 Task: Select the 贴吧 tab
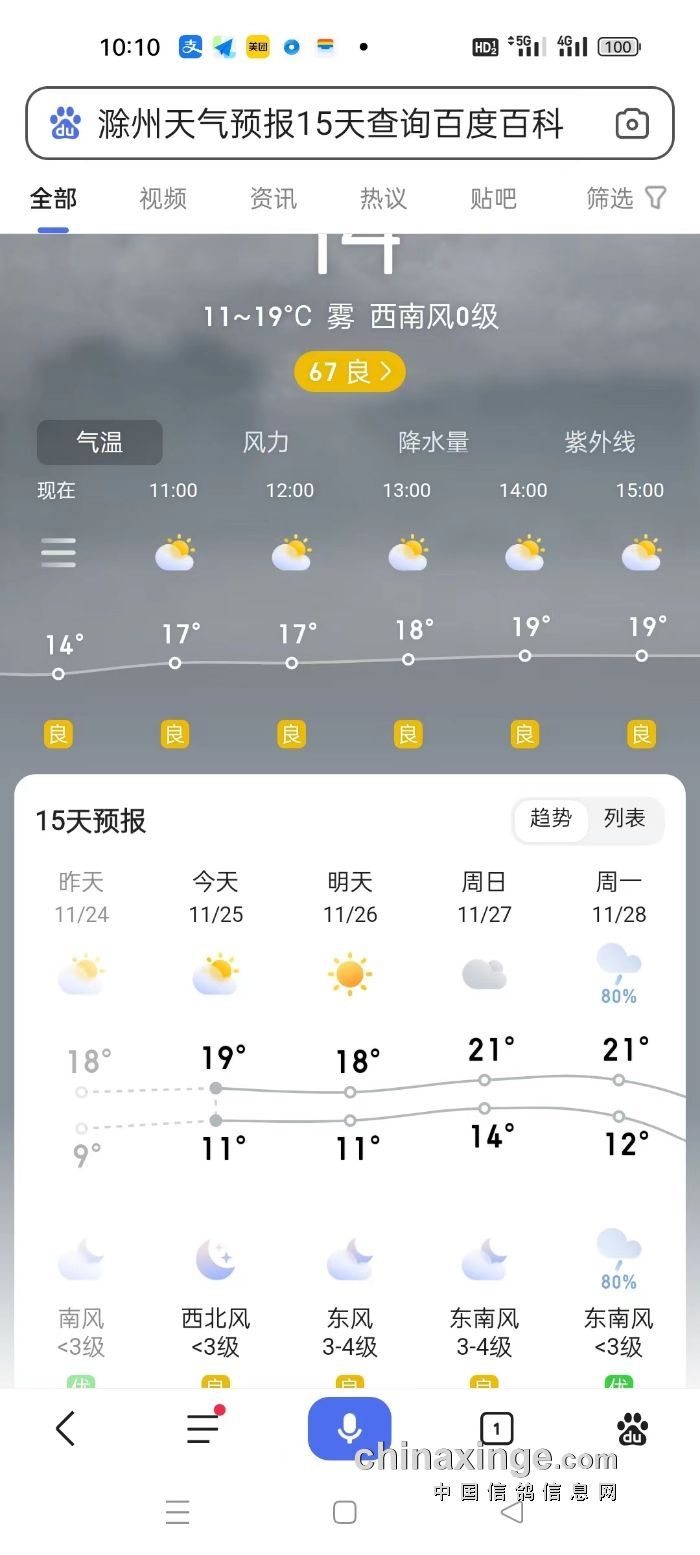pyautogui.click(x=493, y=199)
